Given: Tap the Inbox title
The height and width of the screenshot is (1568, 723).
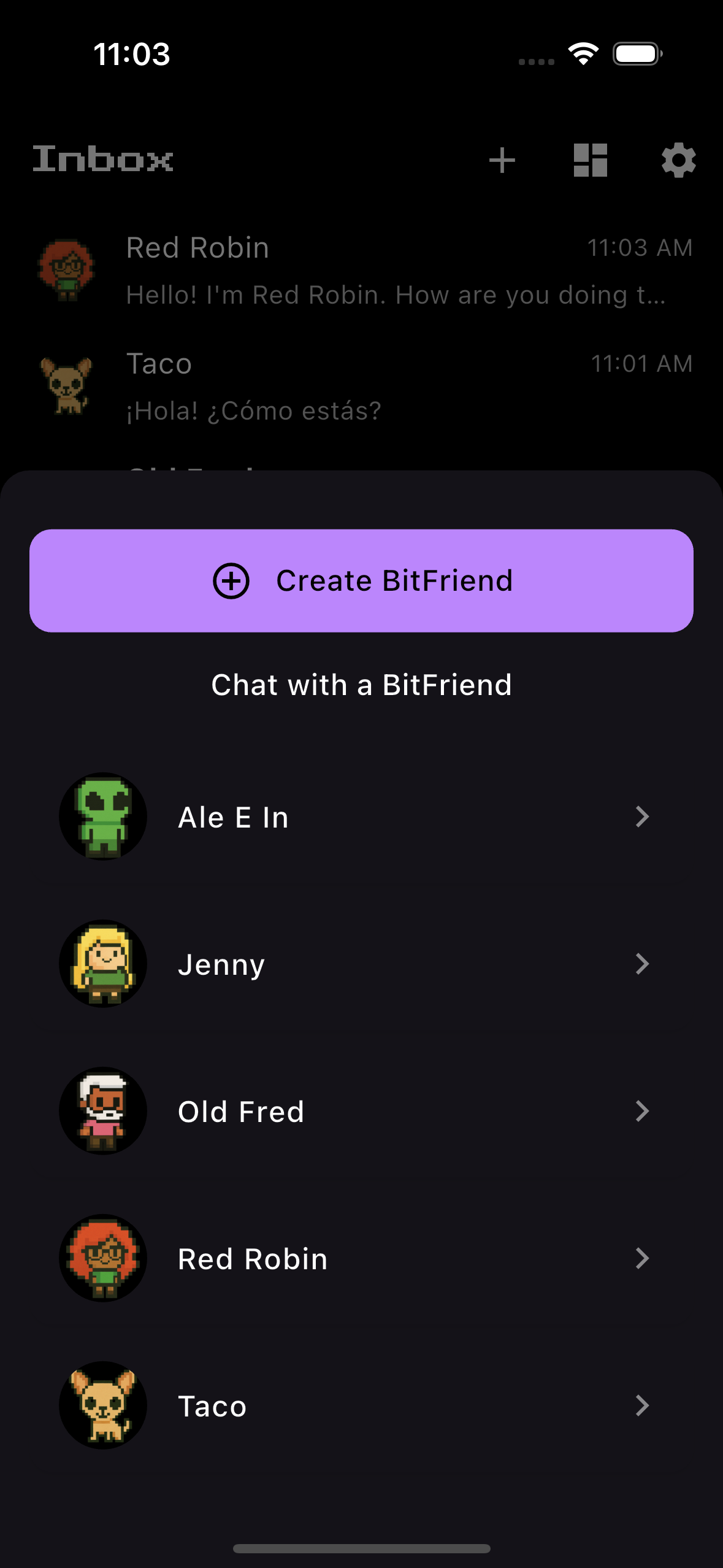Looking at the screenshot, I should [103, 161].
